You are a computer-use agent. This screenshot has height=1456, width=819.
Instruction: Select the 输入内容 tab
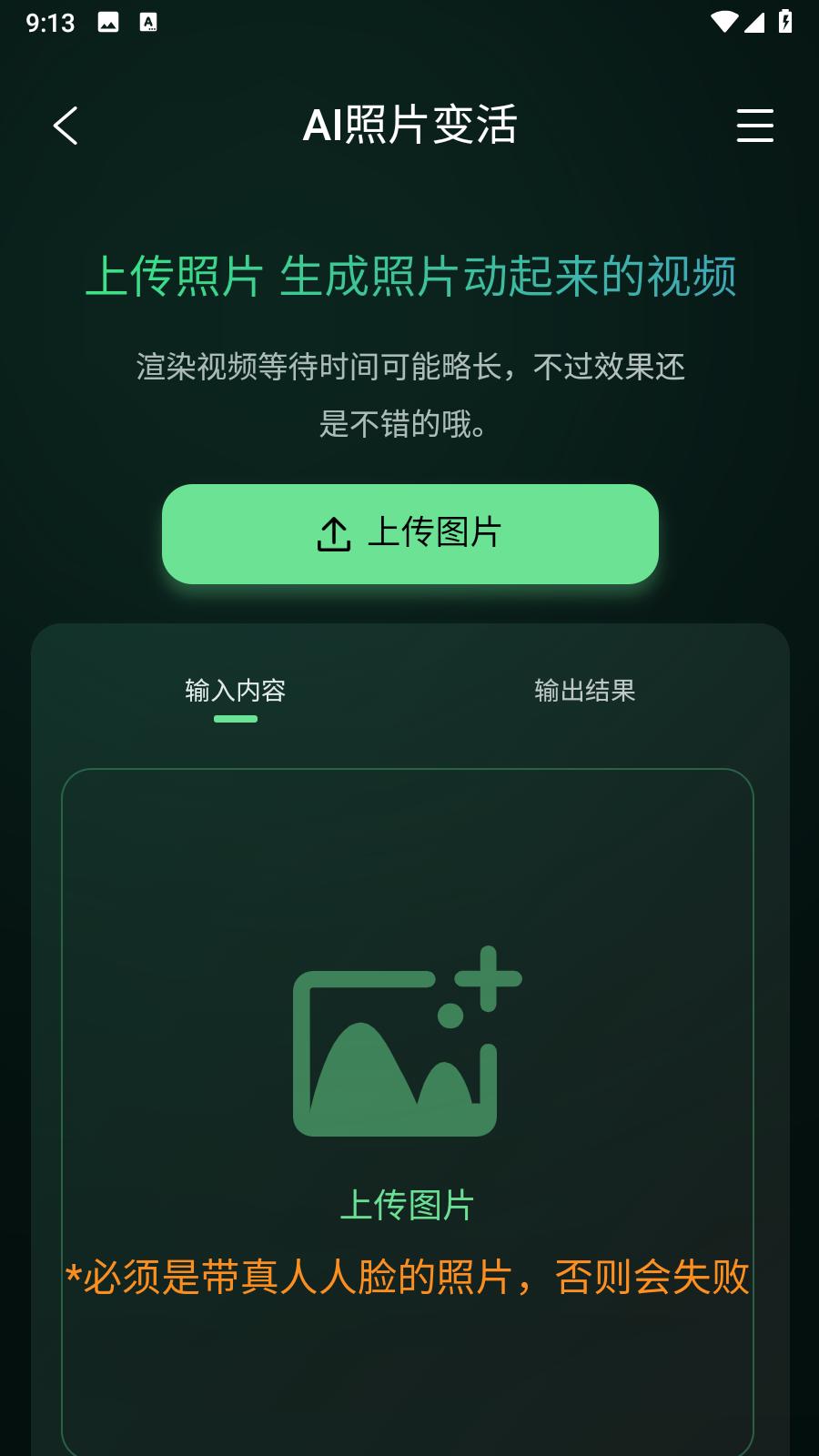pos(233,692)
